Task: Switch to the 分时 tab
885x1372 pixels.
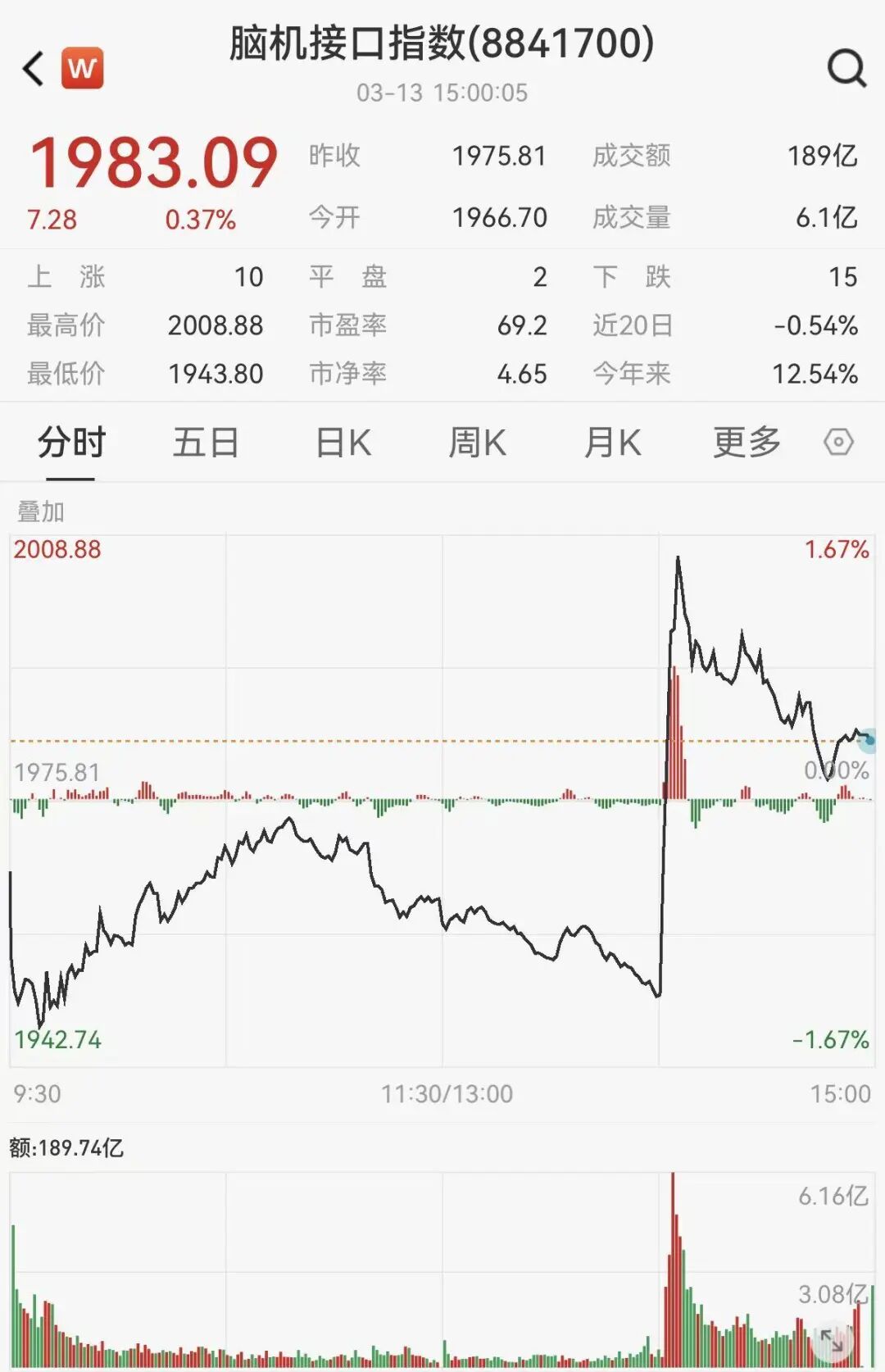Action: [68, 441]
